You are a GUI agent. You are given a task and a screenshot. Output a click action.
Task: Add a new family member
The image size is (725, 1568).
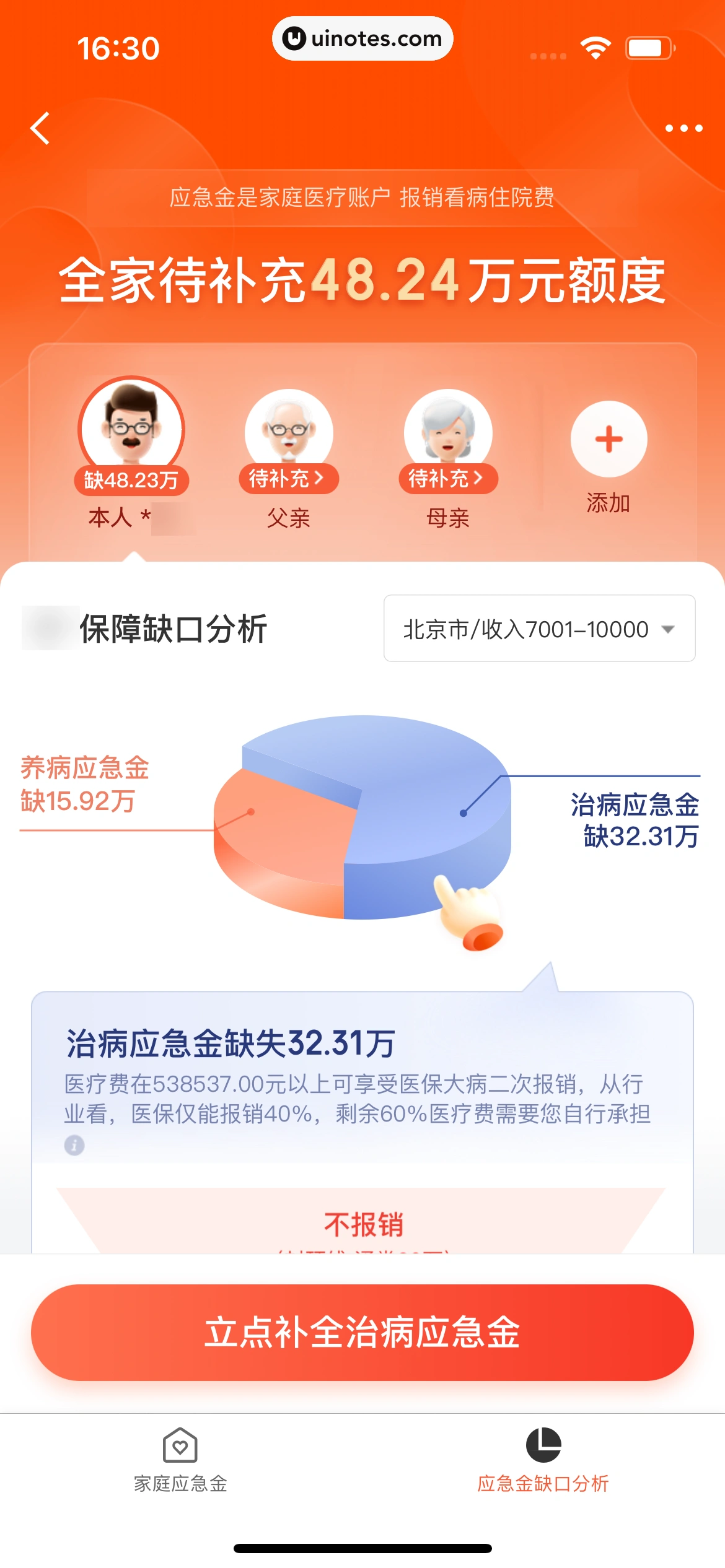click(609, 440)
